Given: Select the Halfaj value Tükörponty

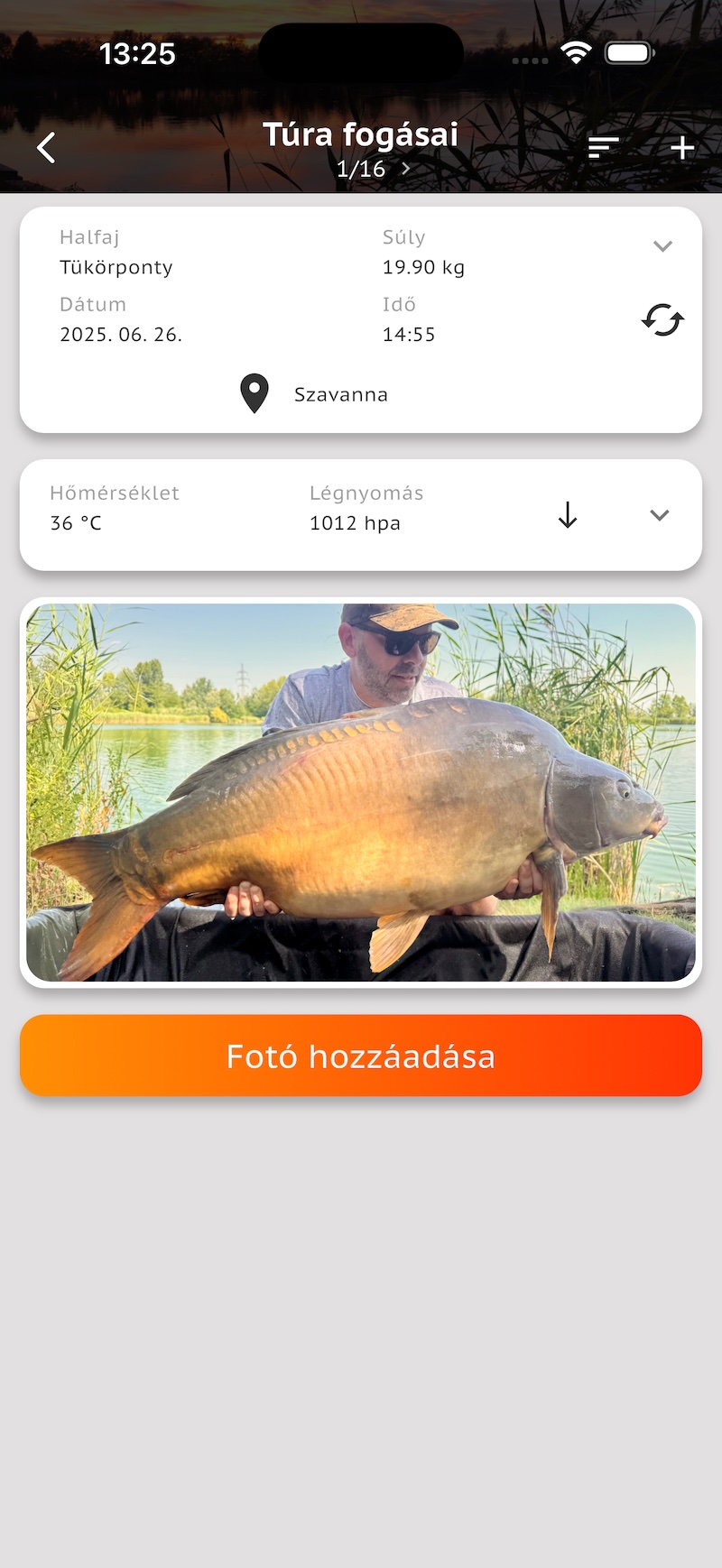Looking at the screenshot, I should 116,267.
